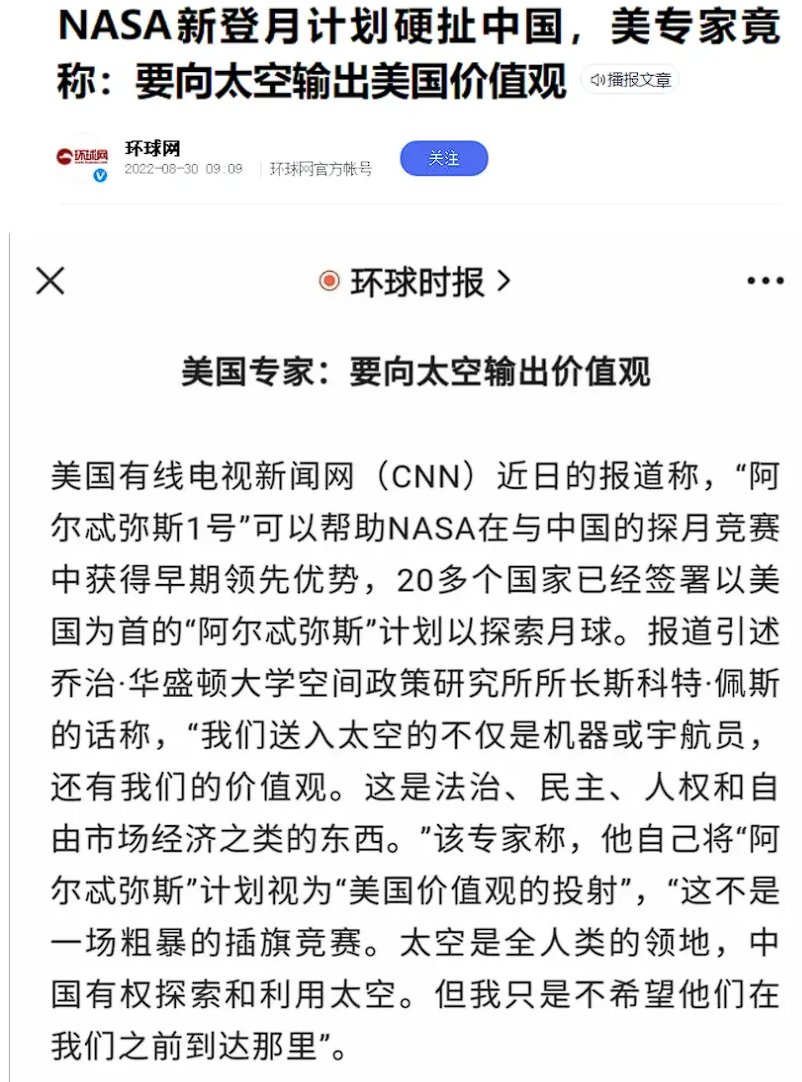The width and height of the screenshot is (802, 1082).
Task: Open the 环球网 author profile
Action: [152, 149]
